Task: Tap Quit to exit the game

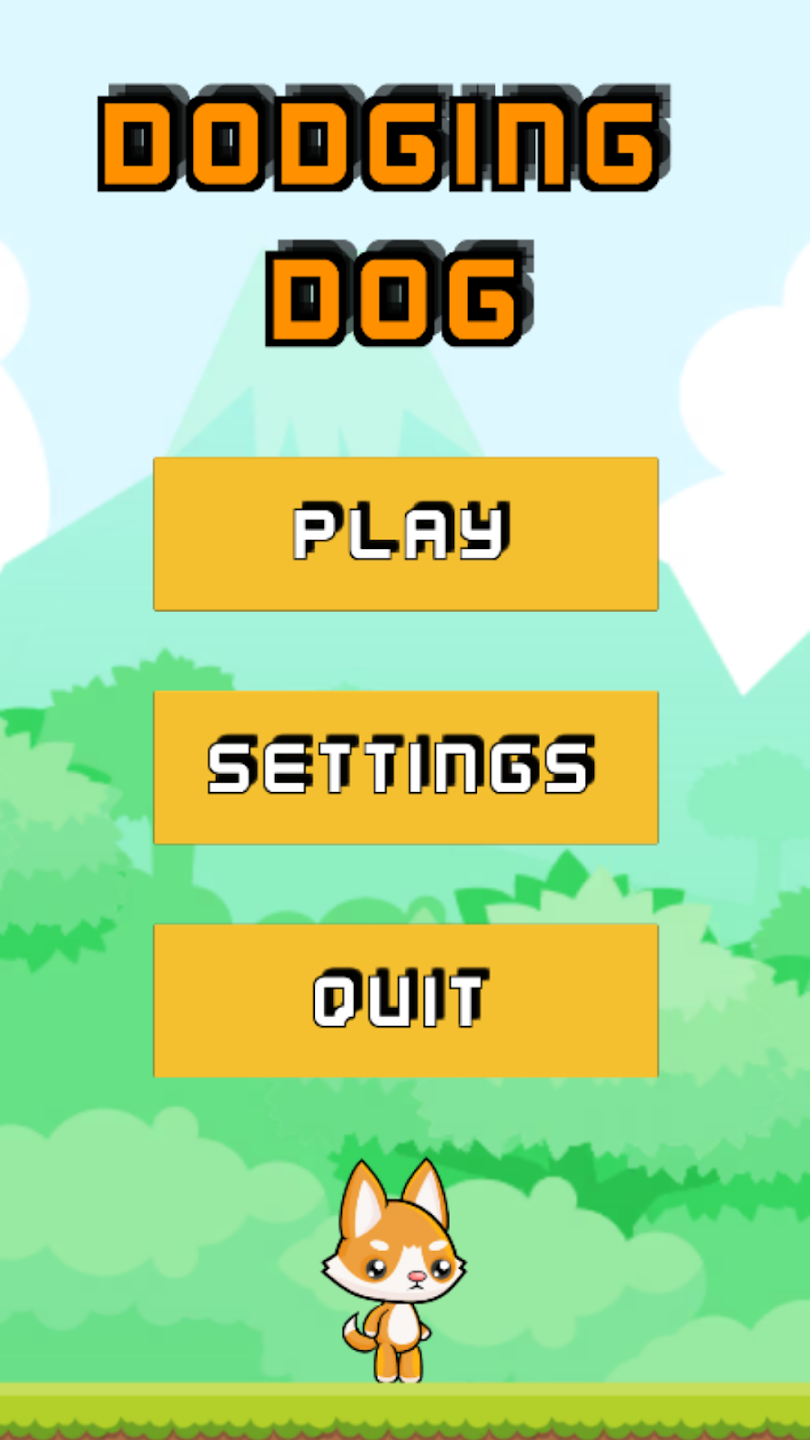Action: pyautogui.click(x=405, y=1000)
